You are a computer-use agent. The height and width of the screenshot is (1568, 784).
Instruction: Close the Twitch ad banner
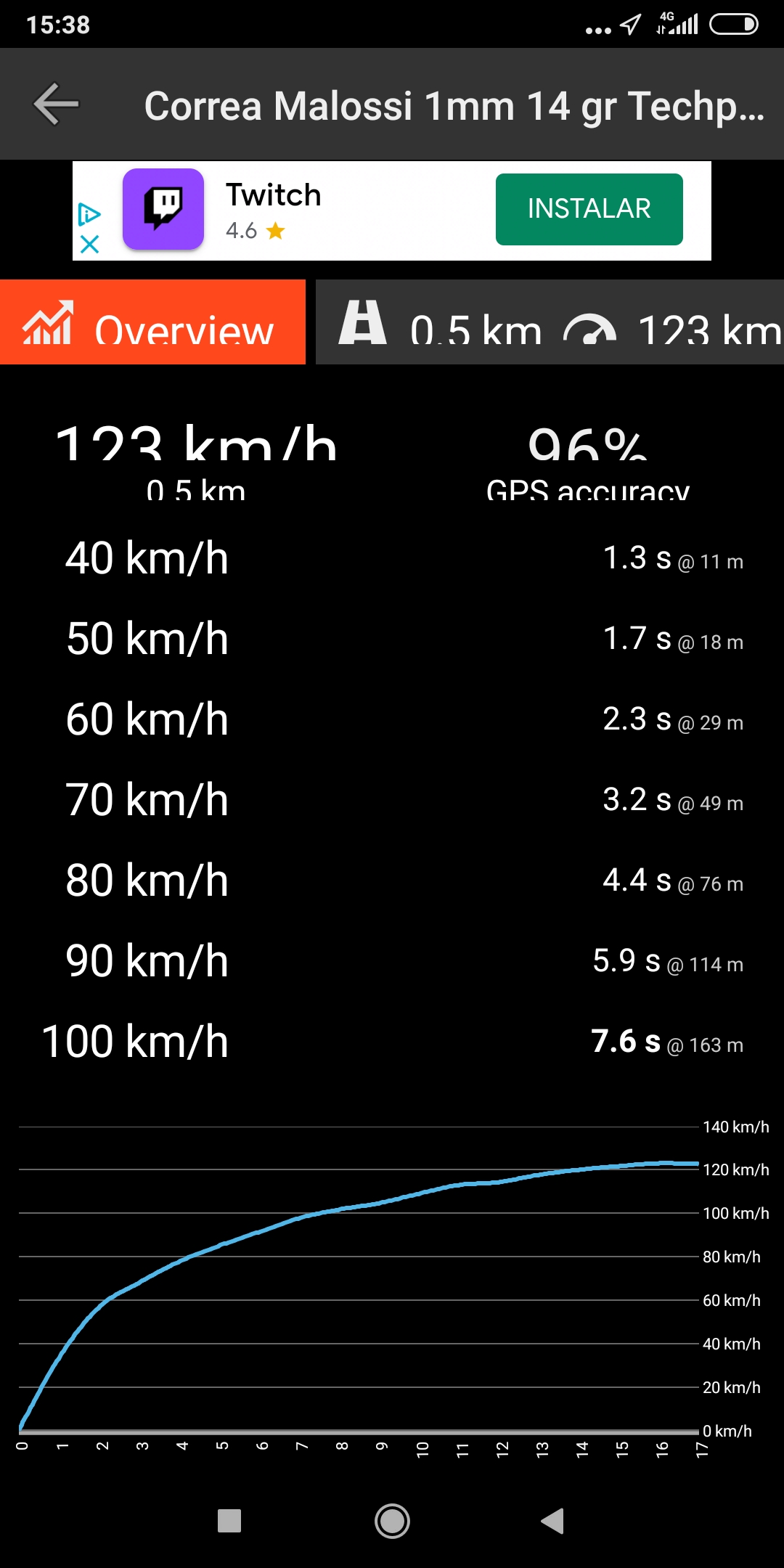[89, 244]
